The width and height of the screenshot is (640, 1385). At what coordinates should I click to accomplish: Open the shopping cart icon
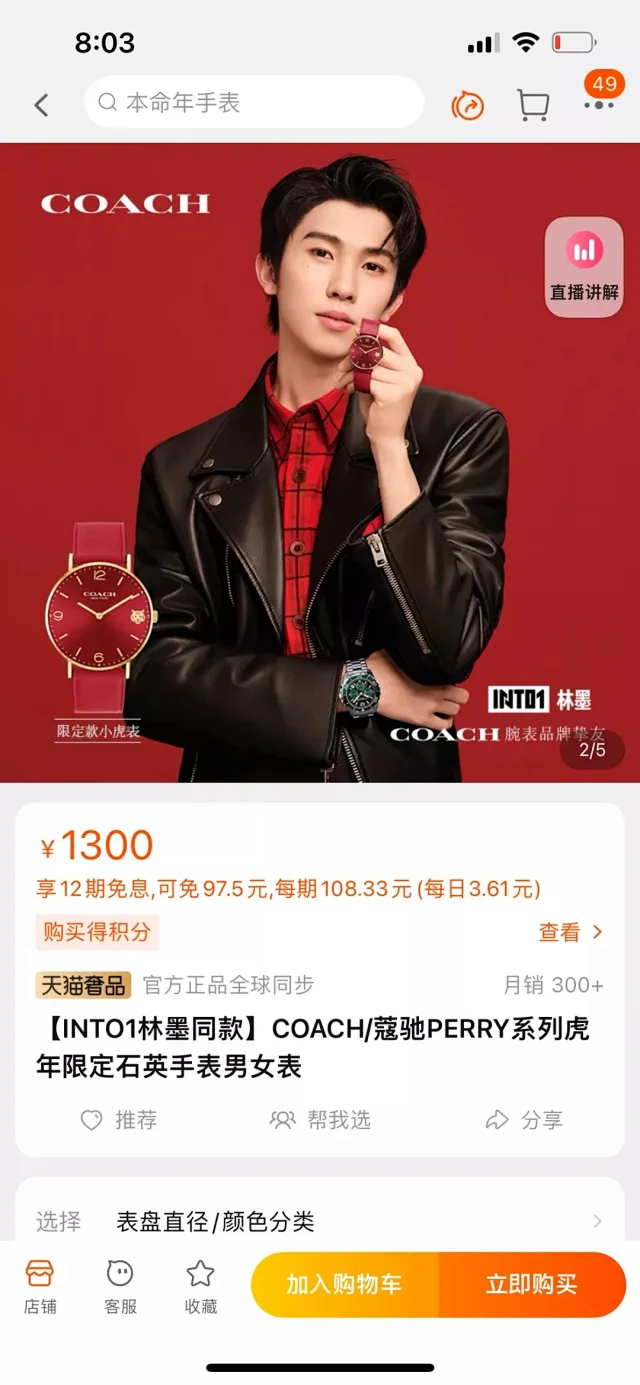pos(532,104)
